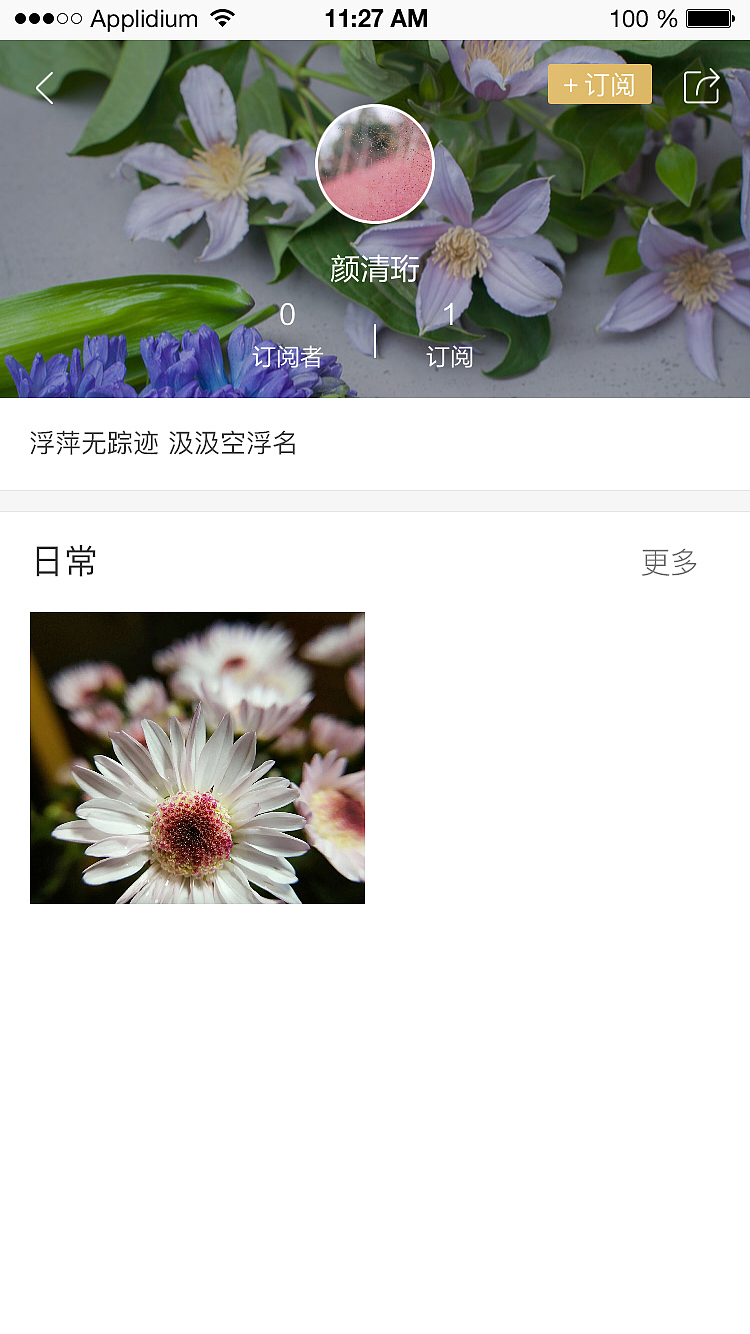Viewport: 750px width, 1334px height.
Task: Open the share menu via the share icon
Action: [x=701, y=86]
